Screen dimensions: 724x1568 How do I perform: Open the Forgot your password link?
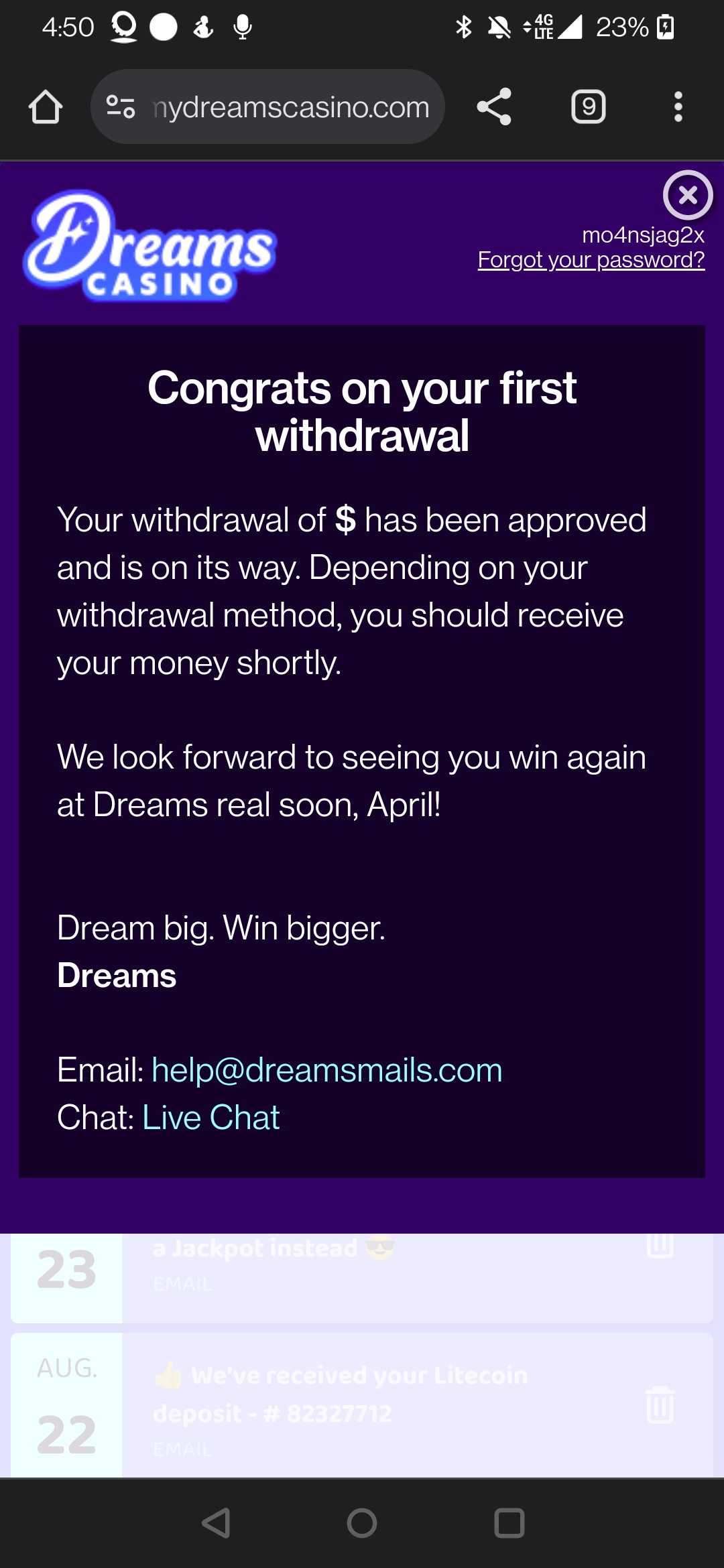coord(591,260)
